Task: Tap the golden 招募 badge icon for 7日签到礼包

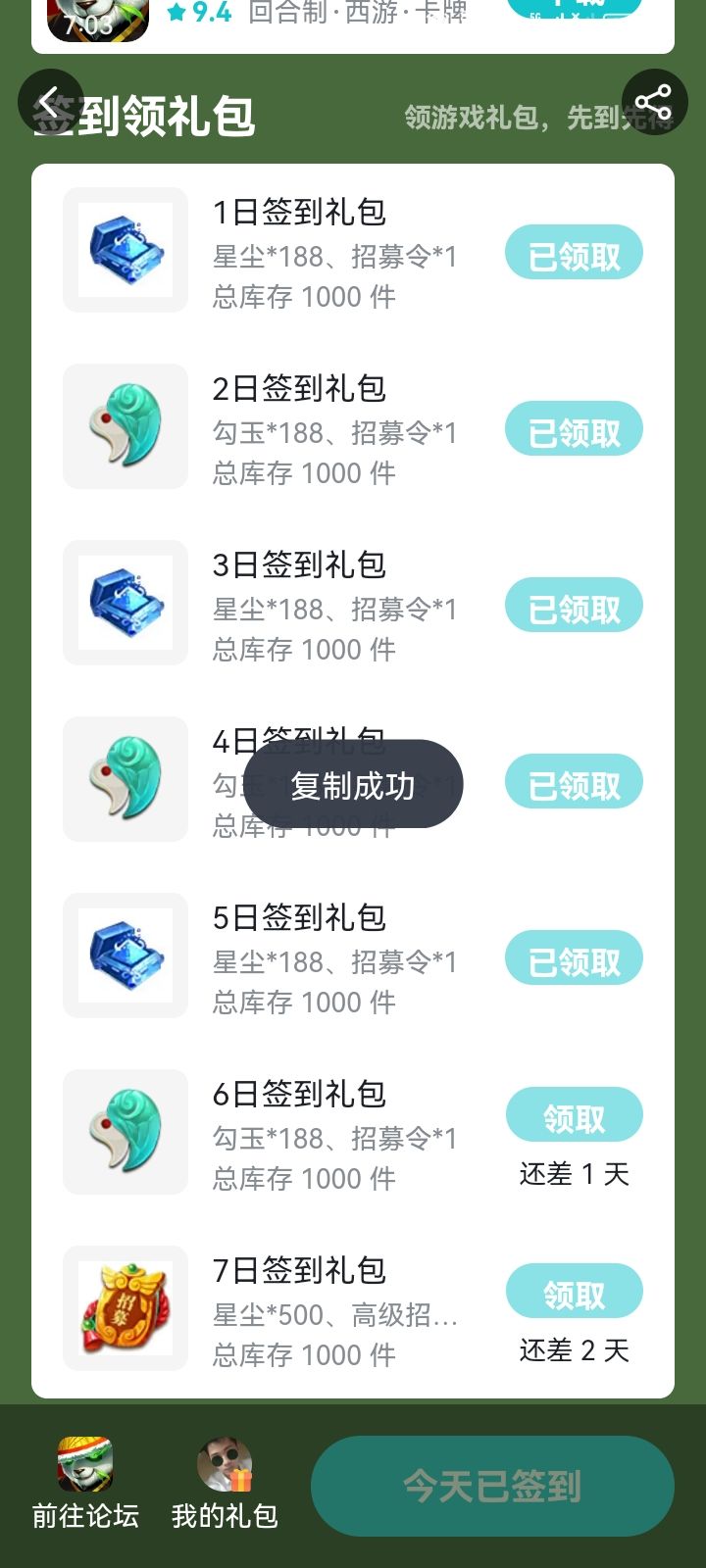Action: tap(125, 1308)
